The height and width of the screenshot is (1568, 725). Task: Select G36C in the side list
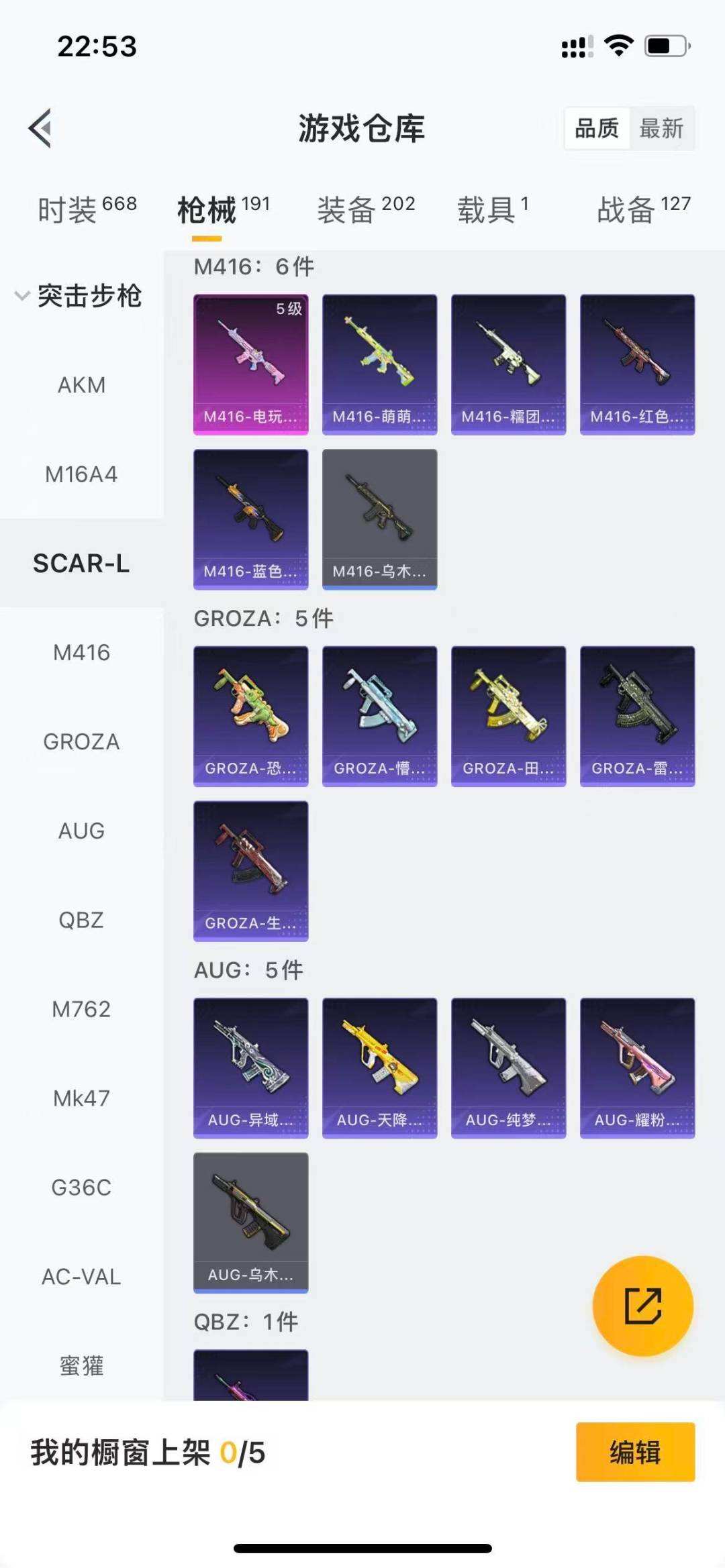point(81,1188)
